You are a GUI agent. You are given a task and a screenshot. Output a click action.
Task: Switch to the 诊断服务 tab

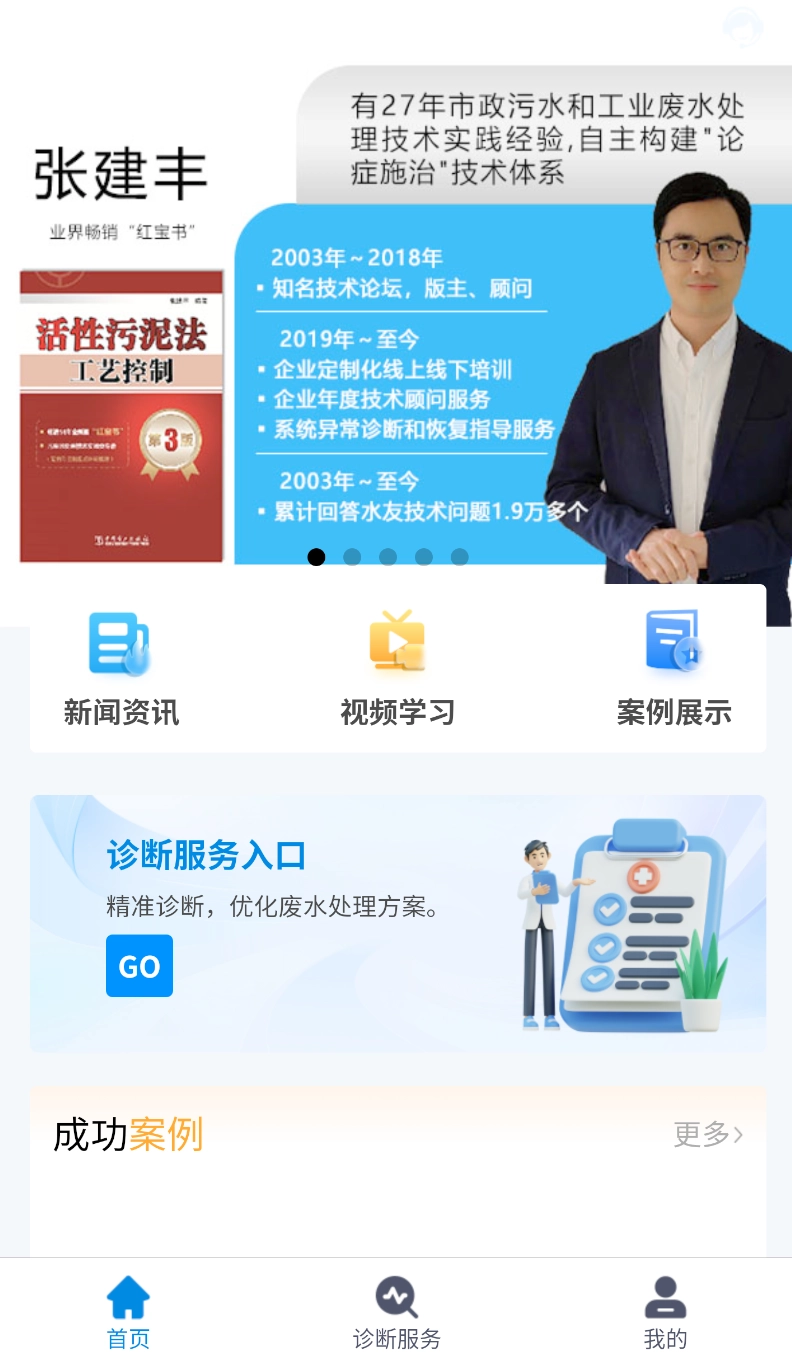(397, 1312)
